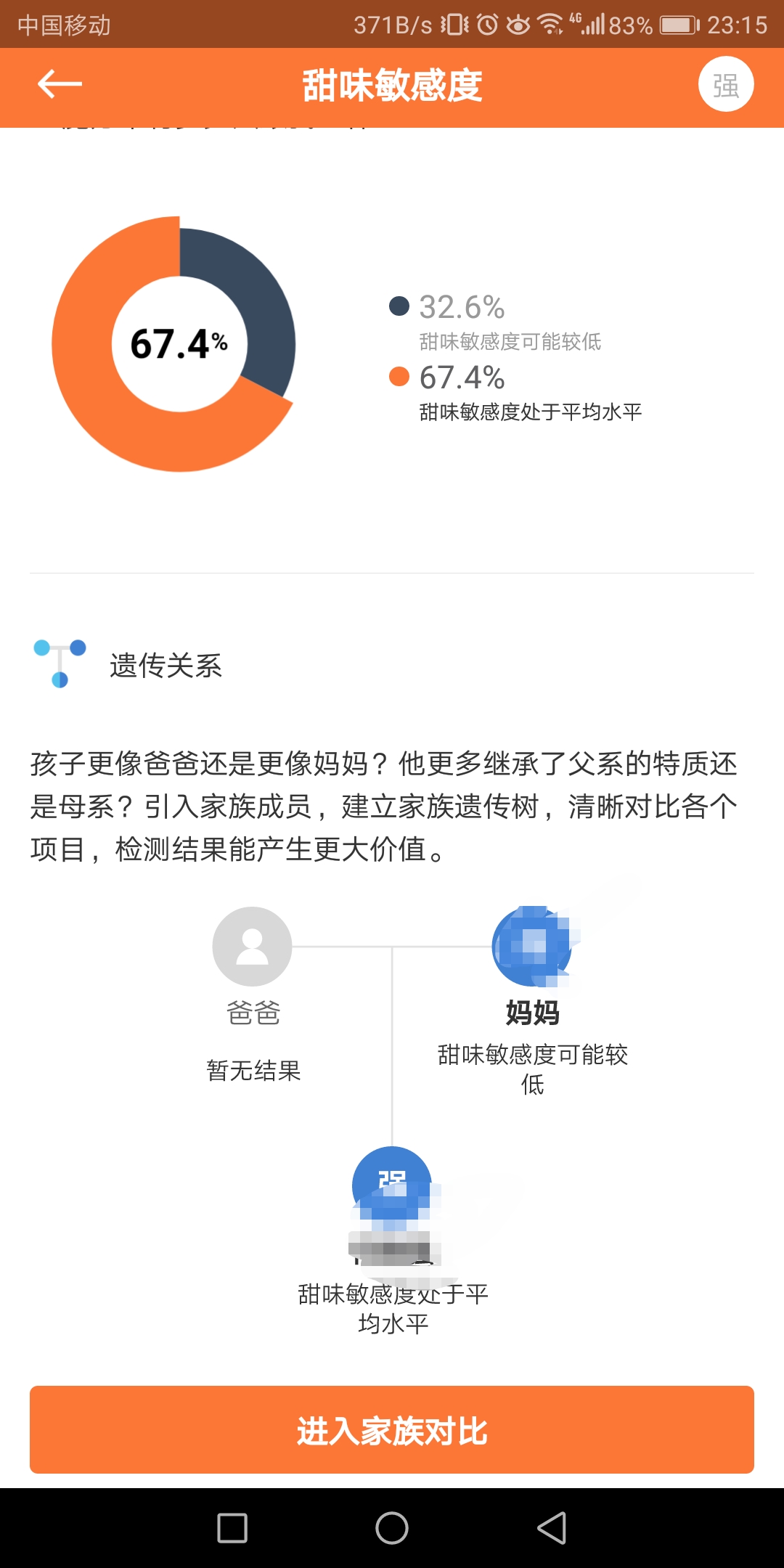Select the 爸爸 avatar in family tree
The width and height of the screenshot is (784, 1568).
252,947
